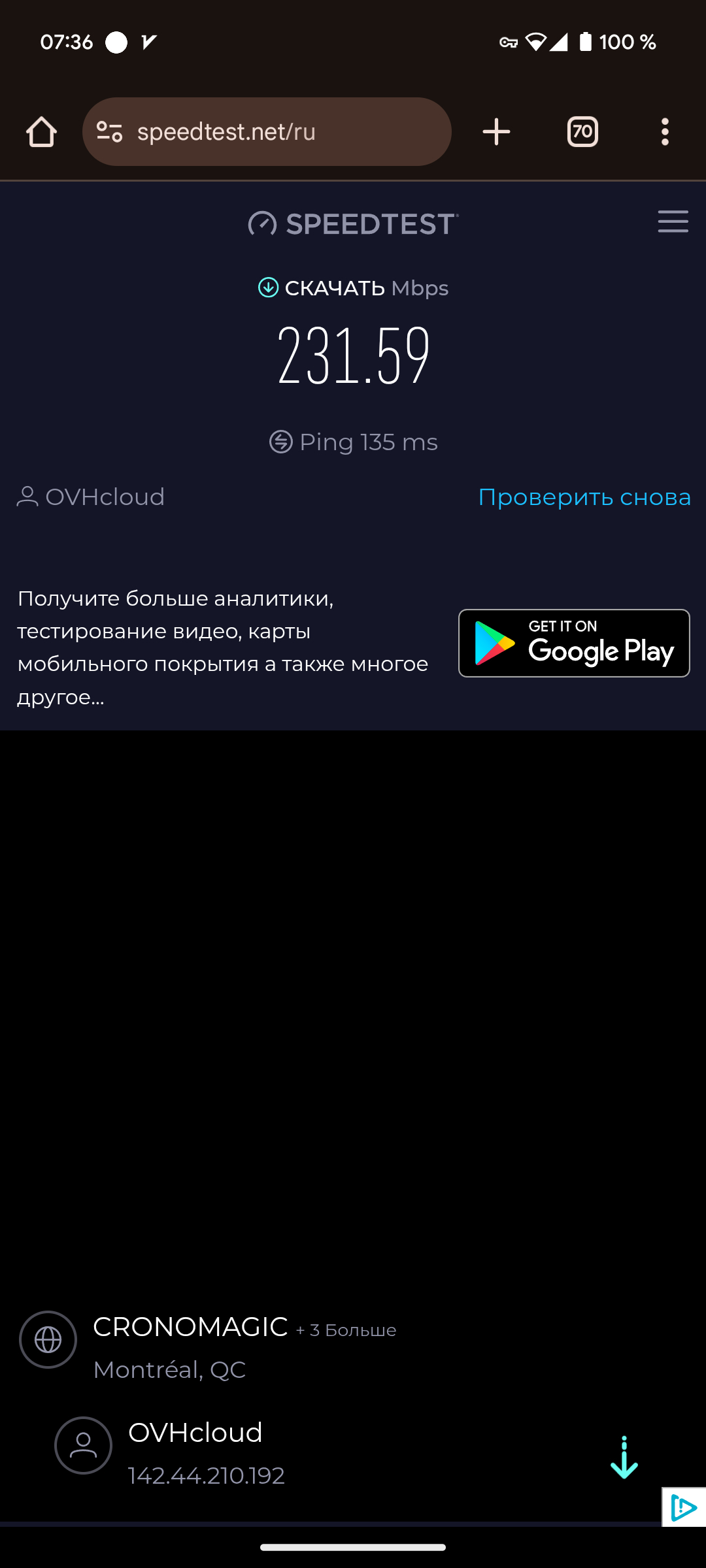Open the AdChoices ad info icon
706x1568 pixels.
pyautogui.click(x=684, y=1507)
